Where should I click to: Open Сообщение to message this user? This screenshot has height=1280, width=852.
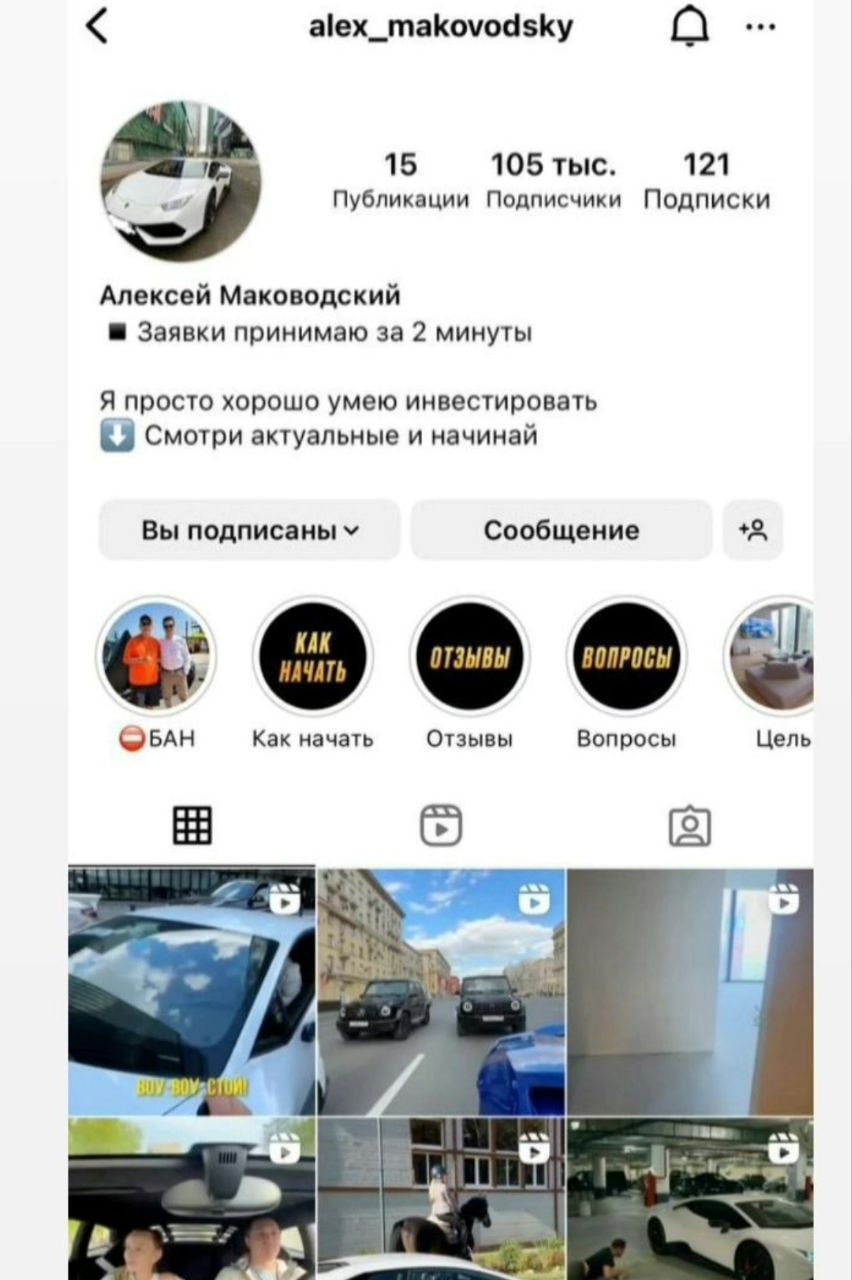(561, 530)
